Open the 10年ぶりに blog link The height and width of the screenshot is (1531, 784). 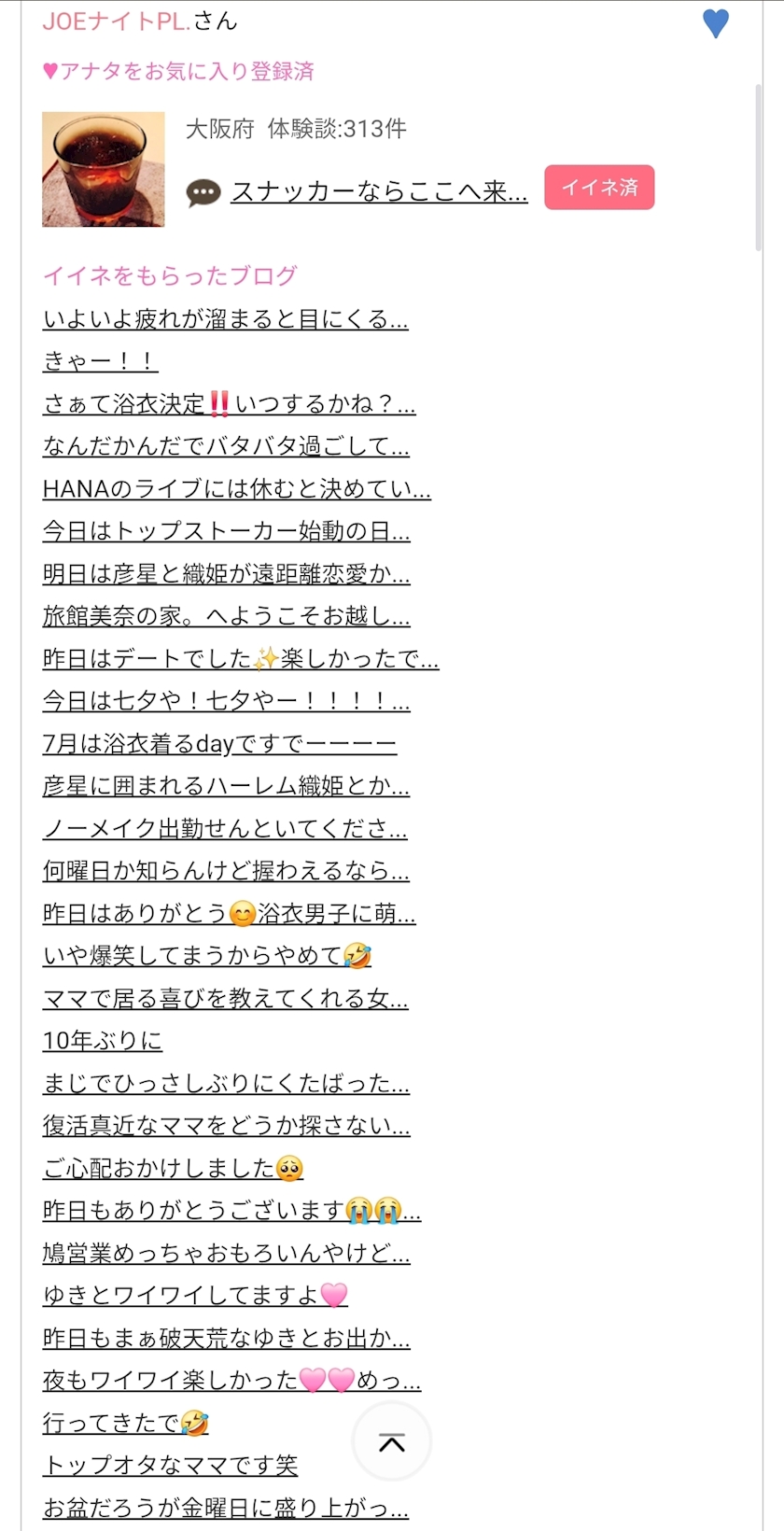point(103,1041)
